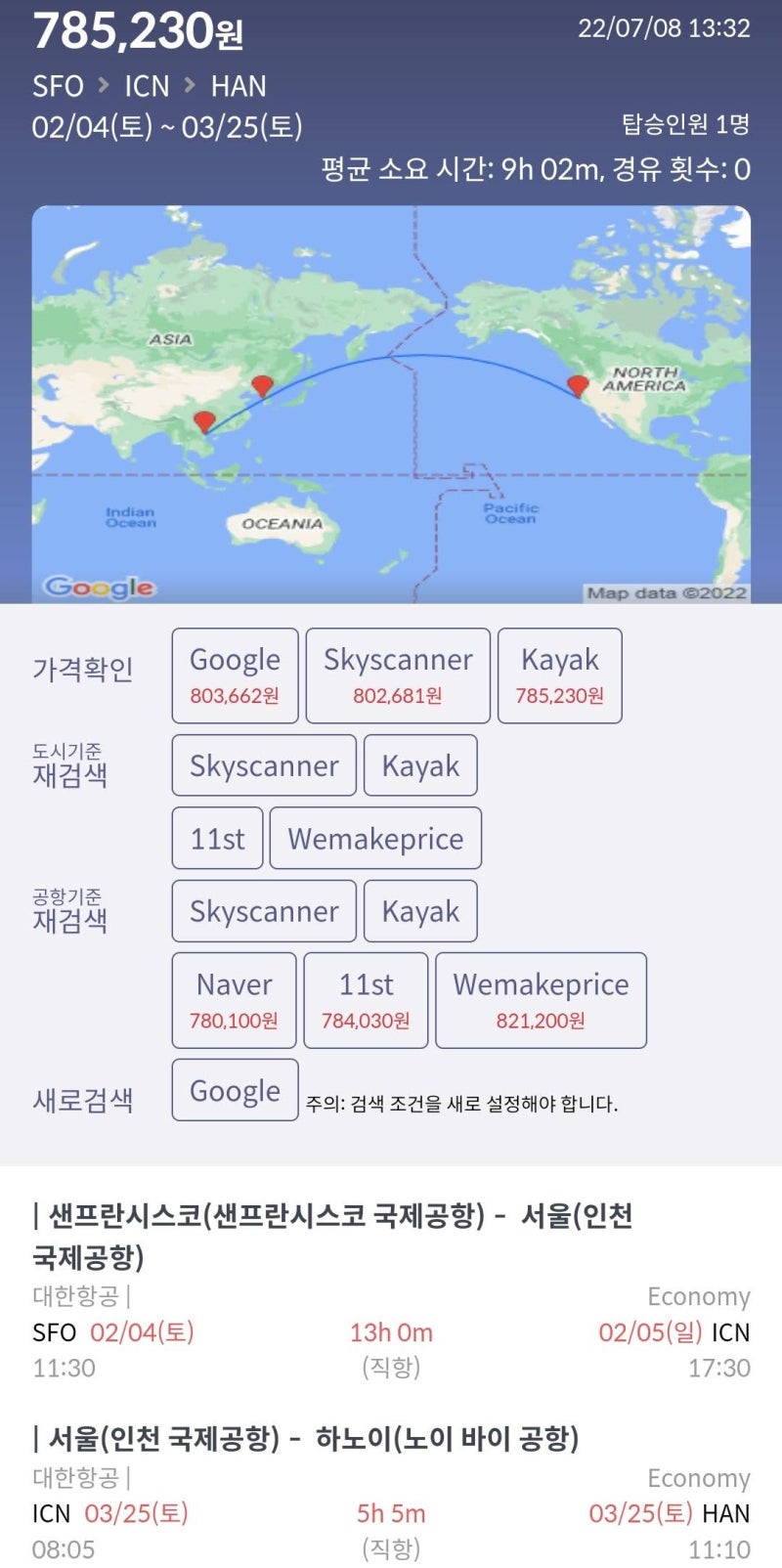Select Skyscanner under 도시기준 재검색
782x1568 pixels.
tap(263, 765)
